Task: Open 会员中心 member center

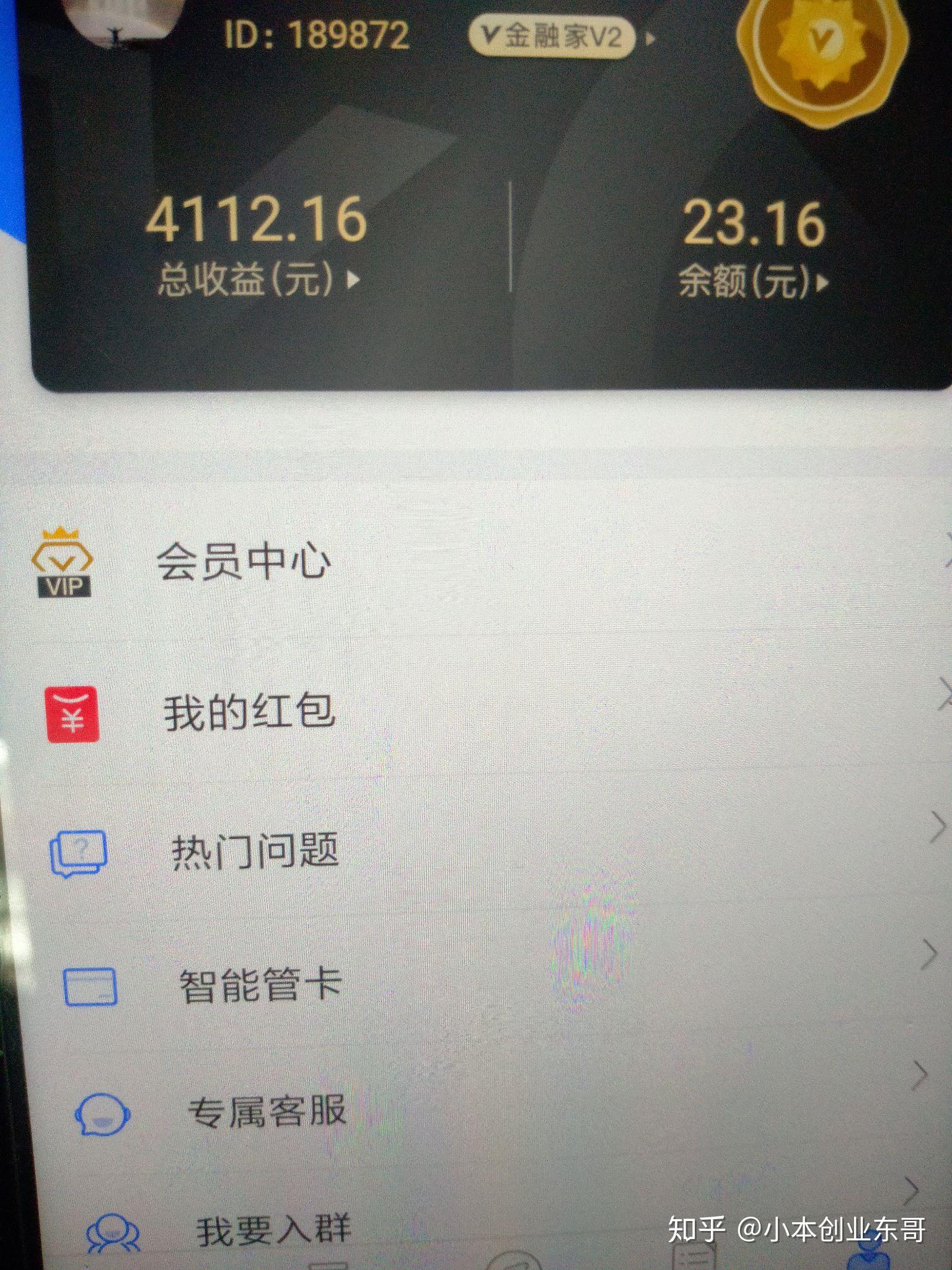Action: 244,561
